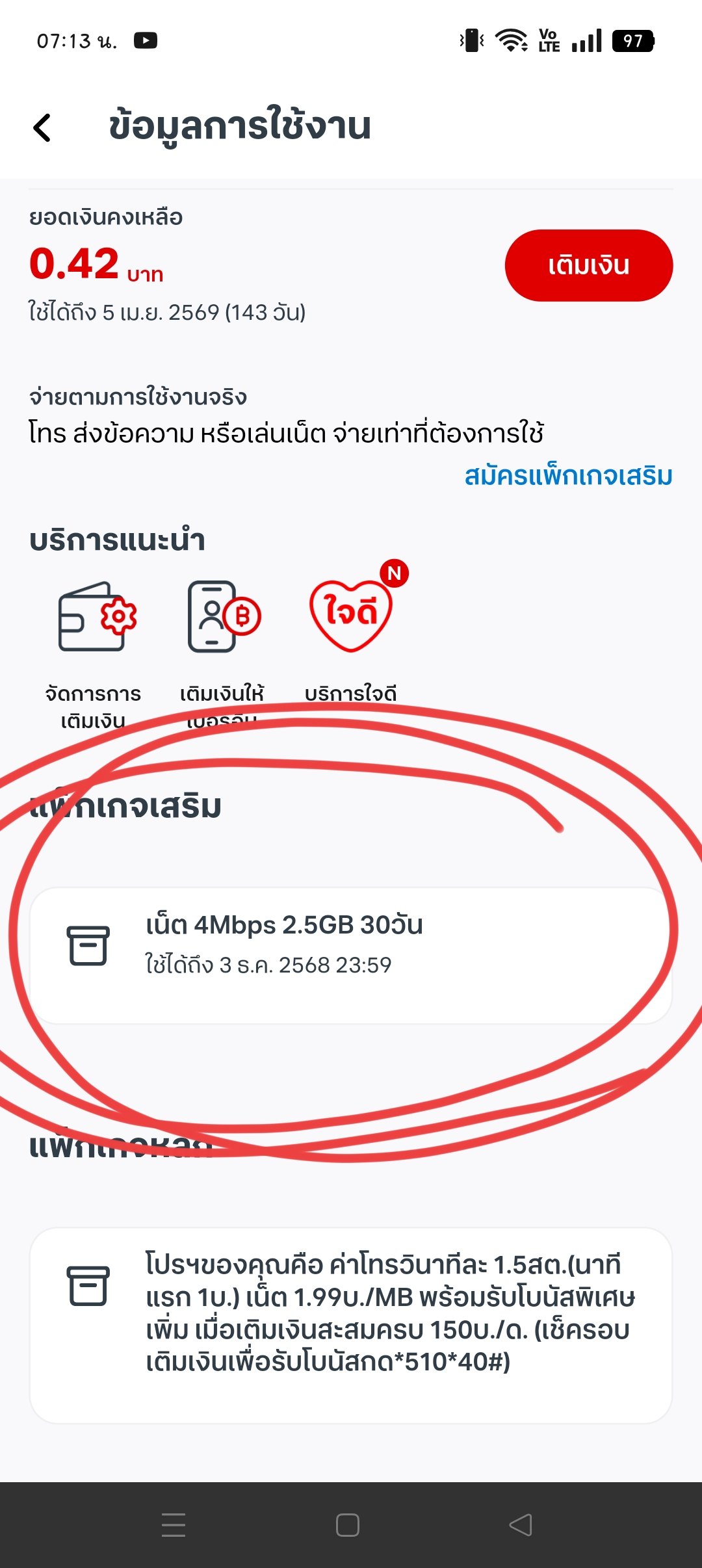
Task: Tap the system home button
Action: pyautogui.click(x=348, y=1525)
